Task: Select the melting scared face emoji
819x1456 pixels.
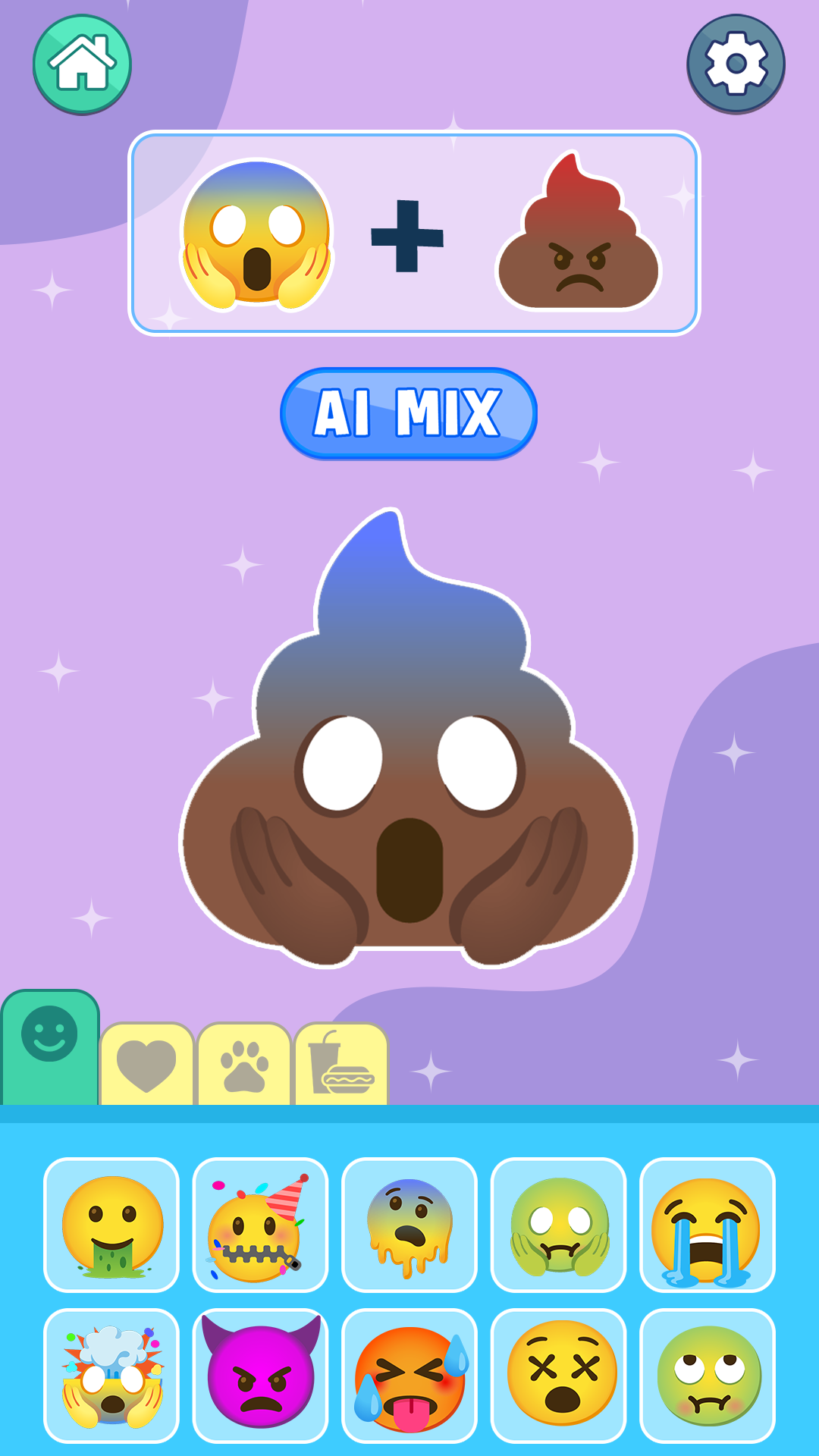Action: point(409,1225)
